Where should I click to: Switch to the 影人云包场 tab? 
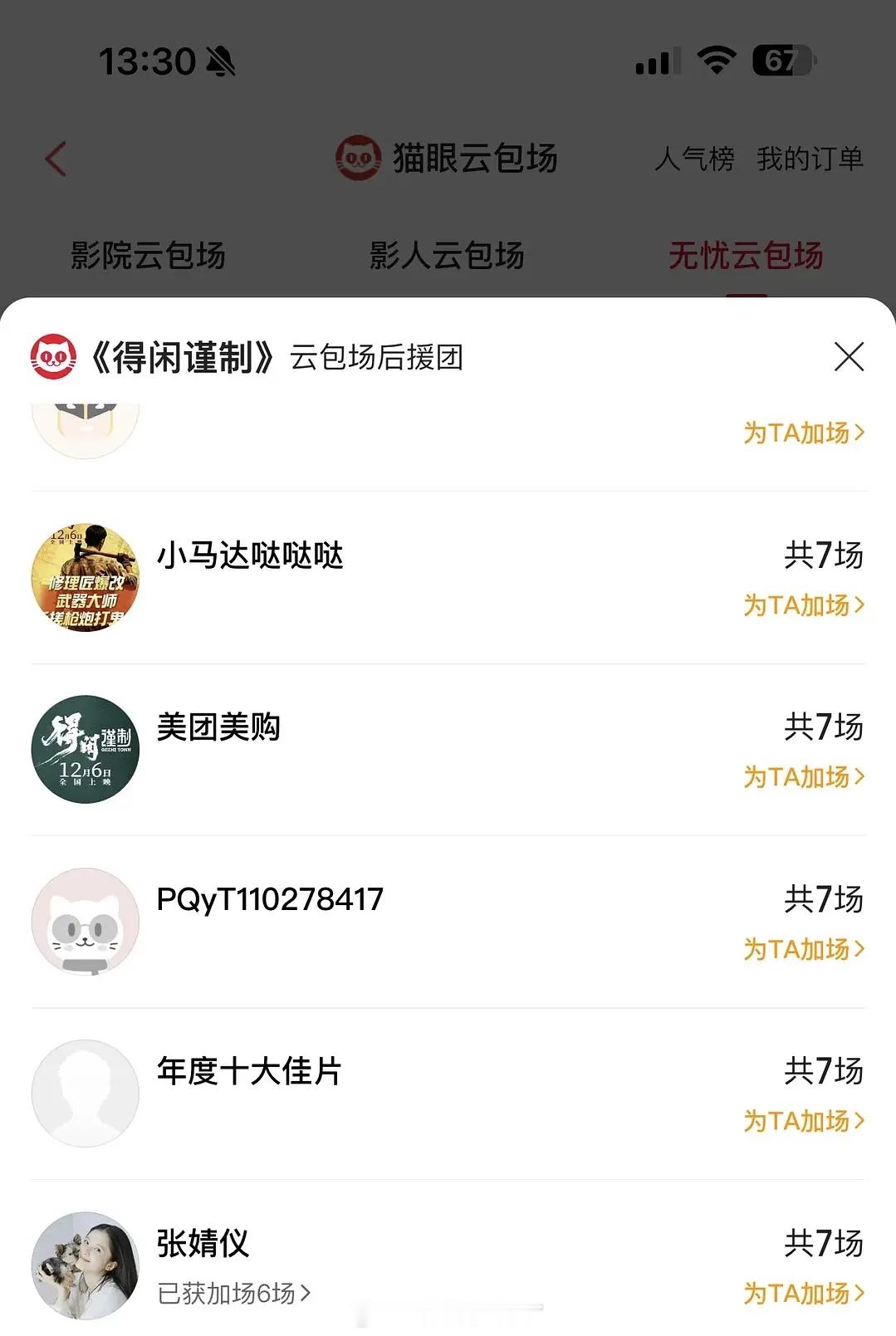pyautogui.click(x=445, y=257)
